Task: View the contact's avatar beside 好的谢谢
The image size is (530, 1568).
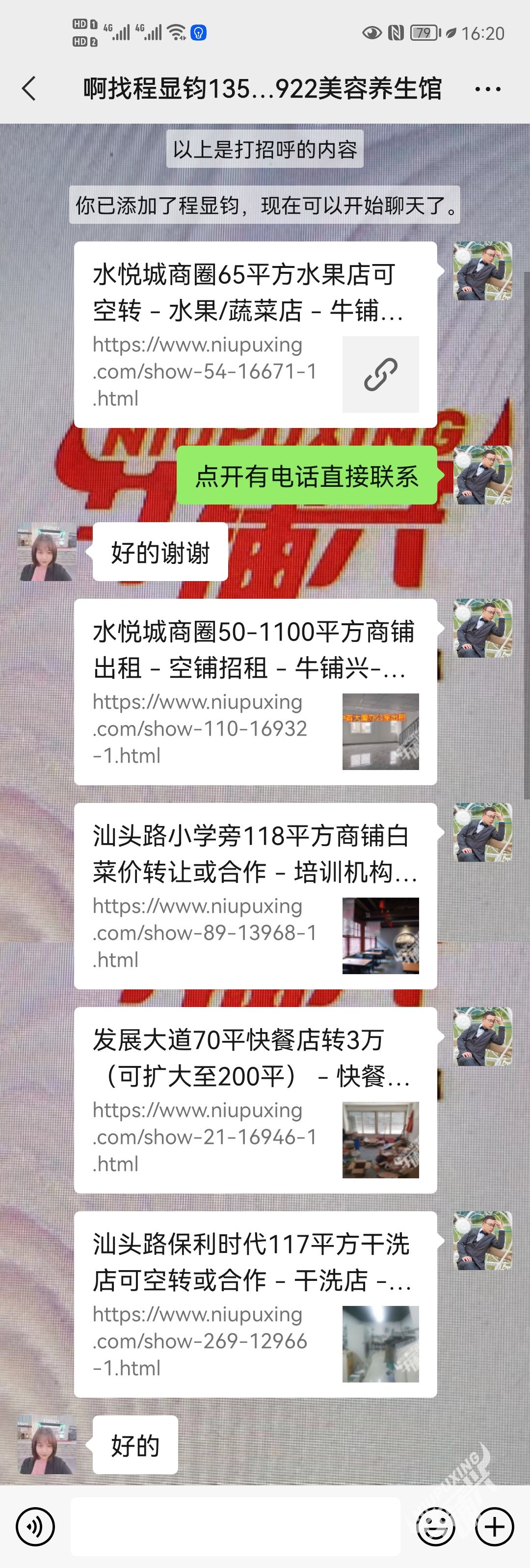Action: click(47, 552)
